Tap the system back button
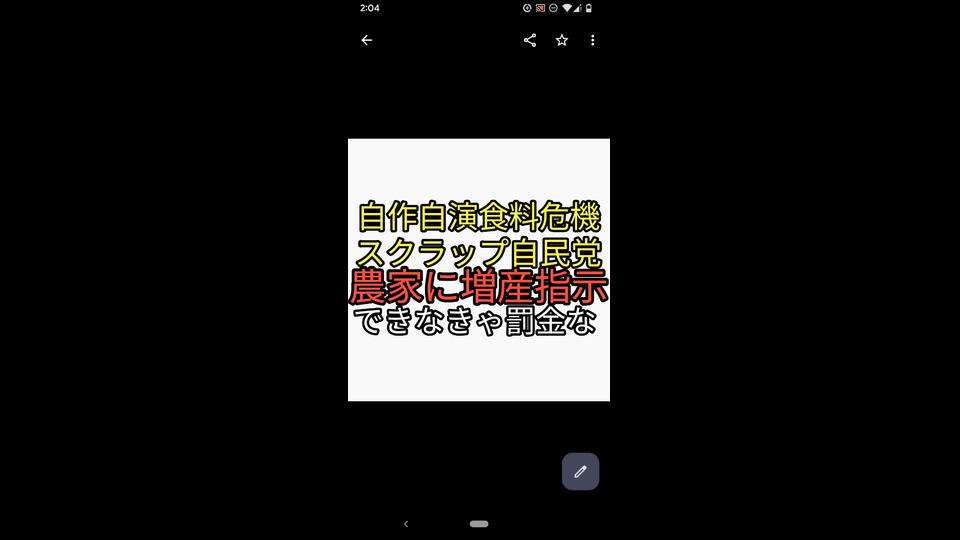Screen dimensions: 960x540 tap(406, 523)
